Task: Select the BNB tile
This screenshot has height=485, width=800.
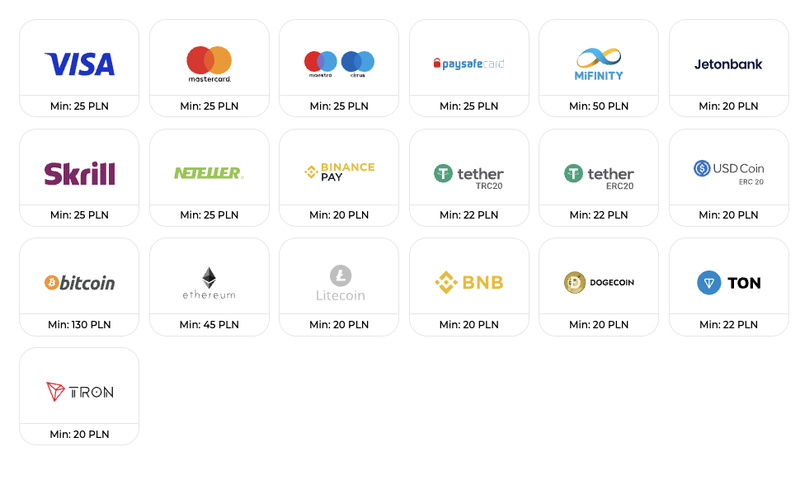Action: click(x=469, y=282)
